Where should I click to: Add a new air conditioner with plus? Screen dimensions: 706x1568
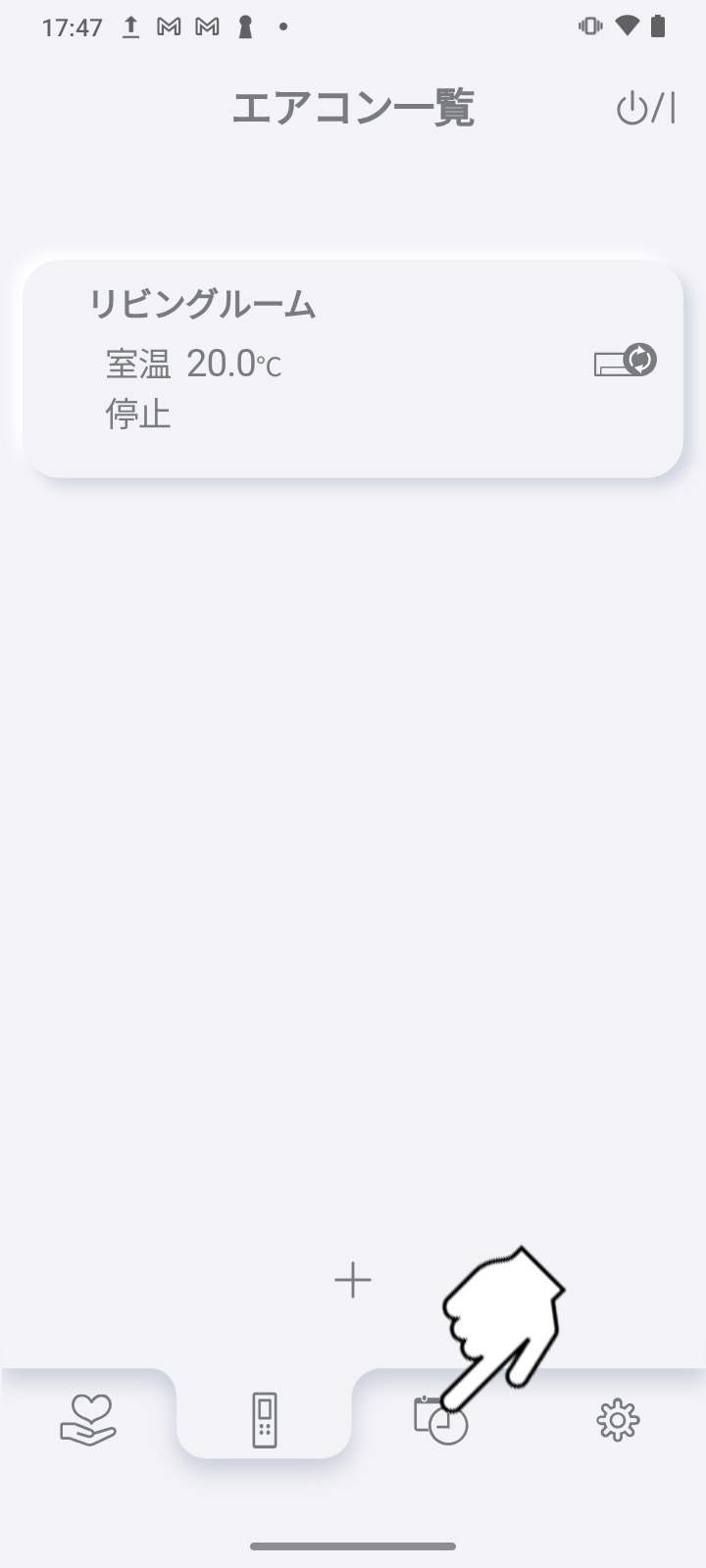(x=353, y=1281)
